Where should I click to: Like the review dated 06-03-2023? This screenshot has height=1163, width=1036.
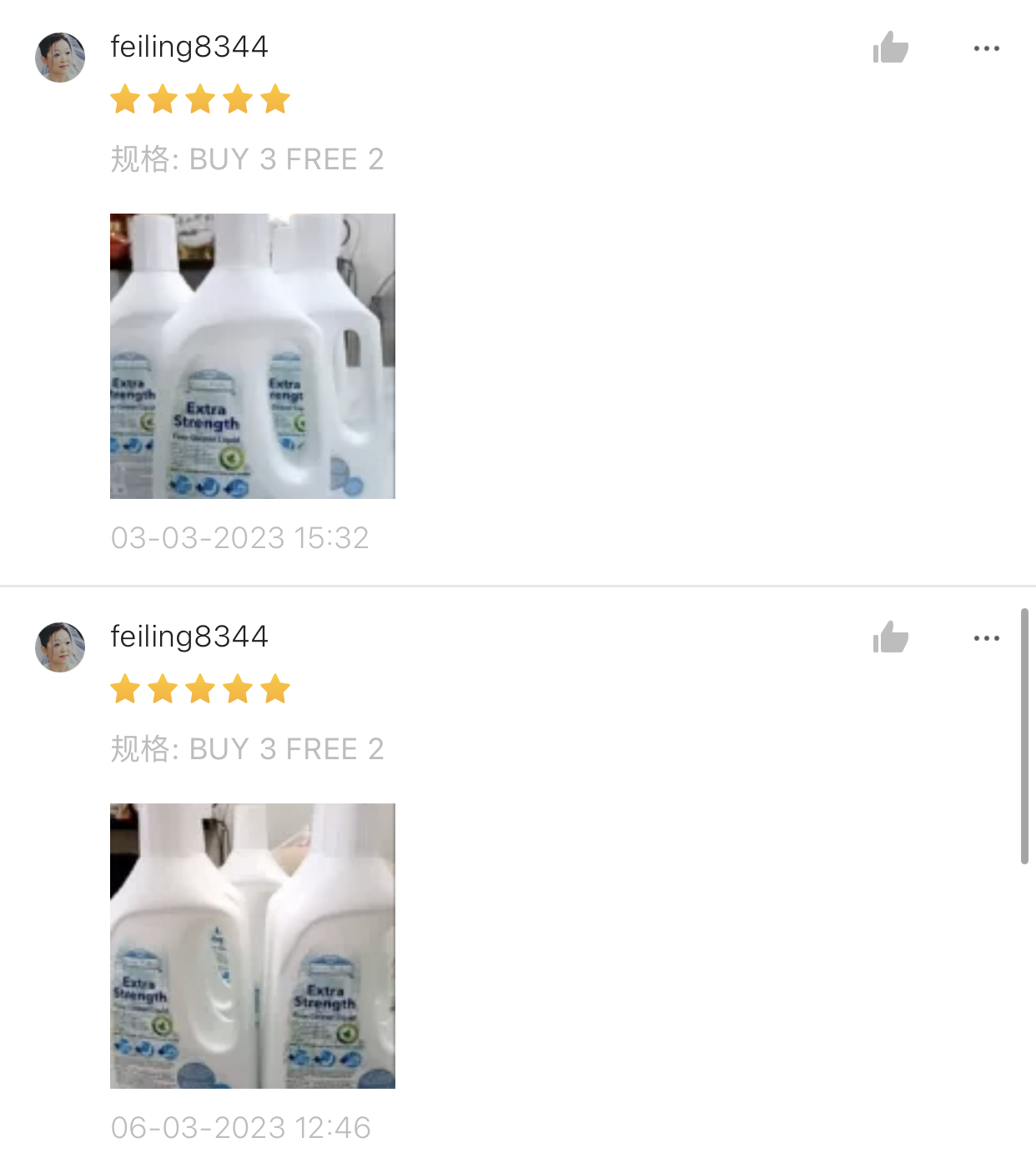[890, 638]
